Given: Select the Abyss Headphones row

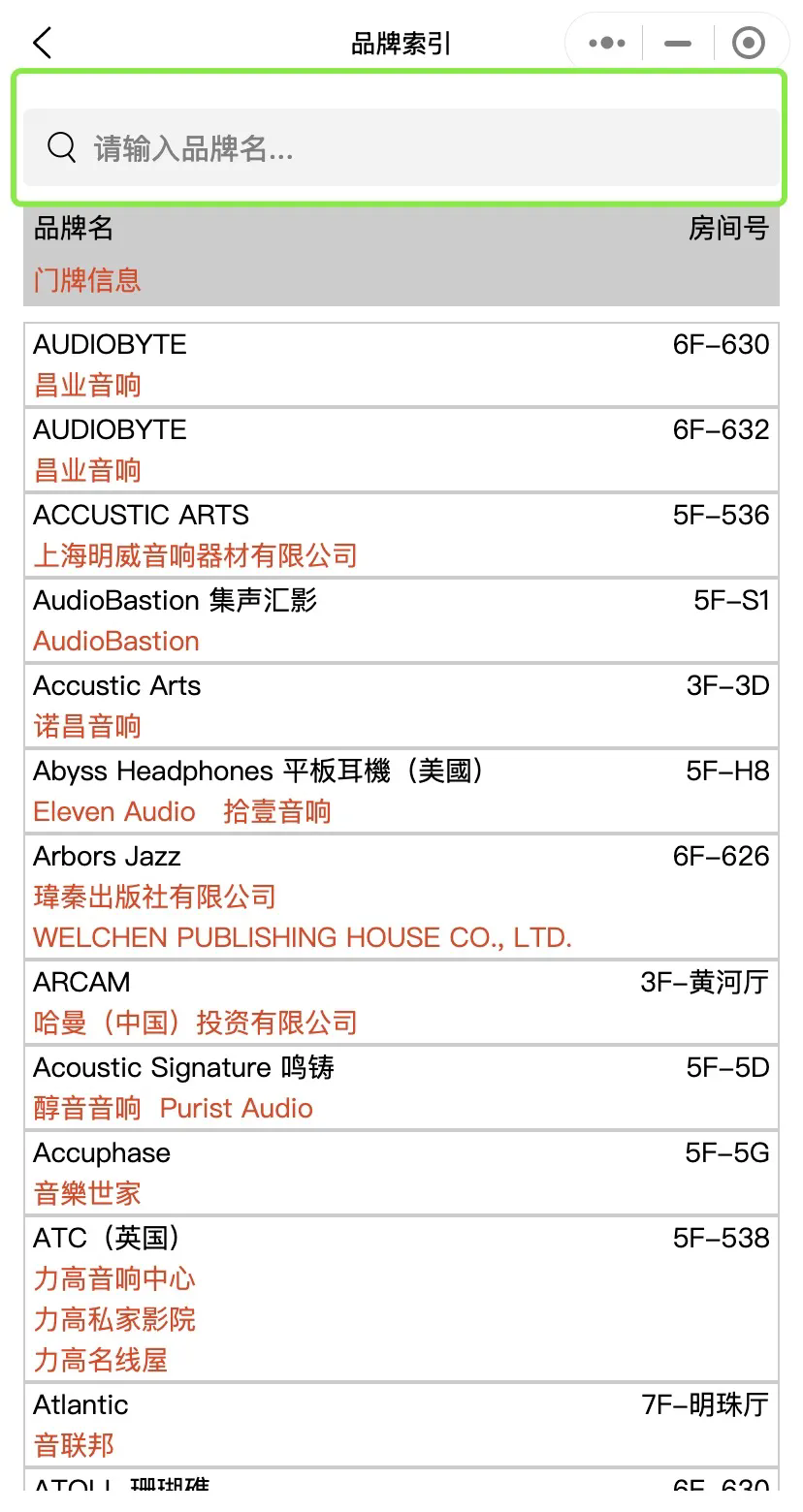Looking at the screenshot, I should point(401,791).
